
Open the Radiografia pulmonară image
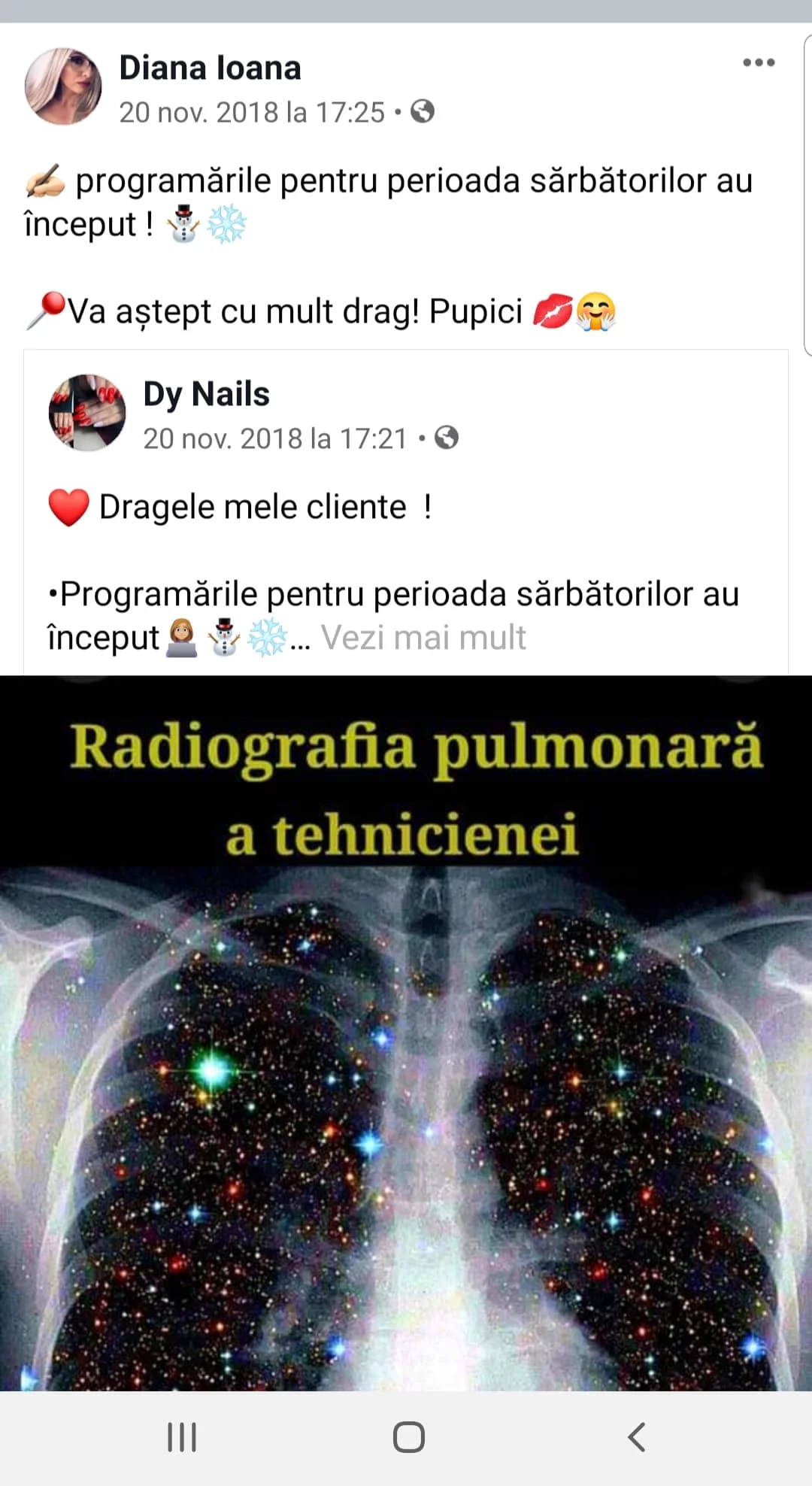click(406, 1053)
